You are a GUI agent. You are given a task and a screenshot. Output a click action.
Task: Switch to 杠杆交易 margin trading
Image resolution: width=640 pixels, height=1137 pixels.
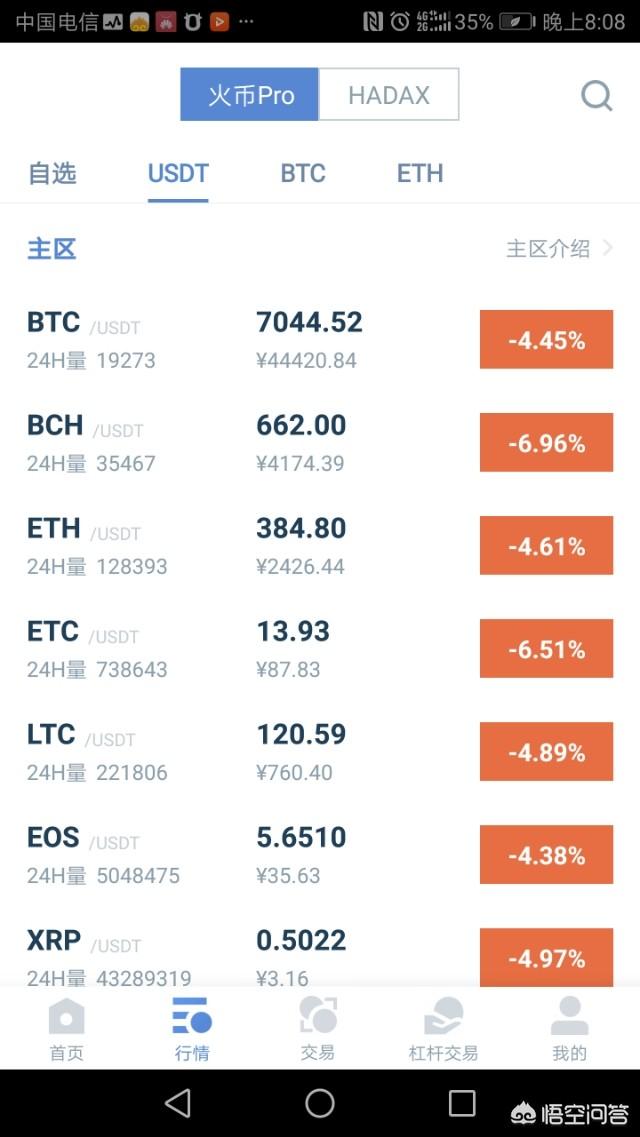point(443,1029)
